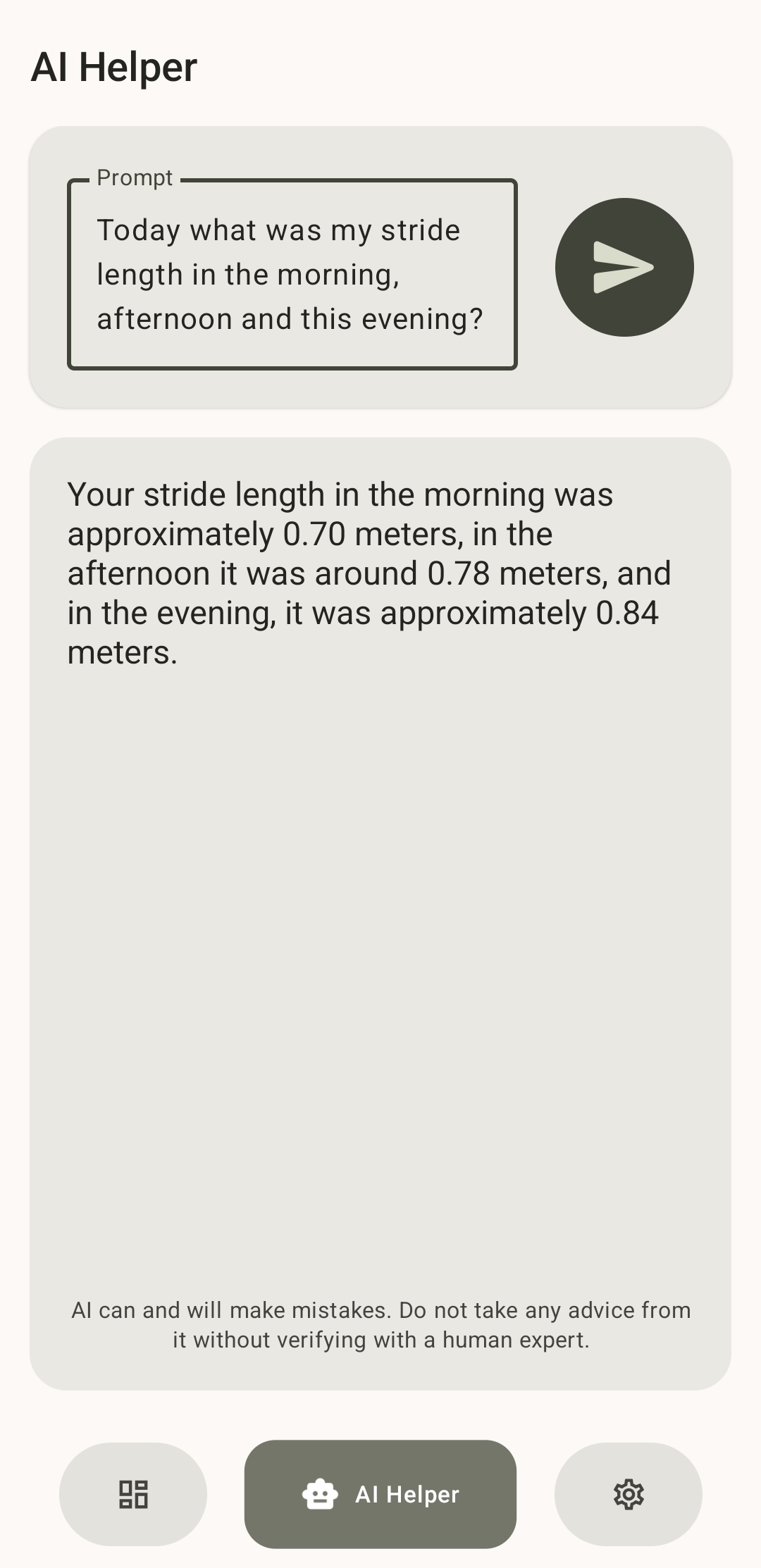Viewport: 761px width, 1568px height.
Task: Send the stride length prompt
Action: (x=624, y=267)
